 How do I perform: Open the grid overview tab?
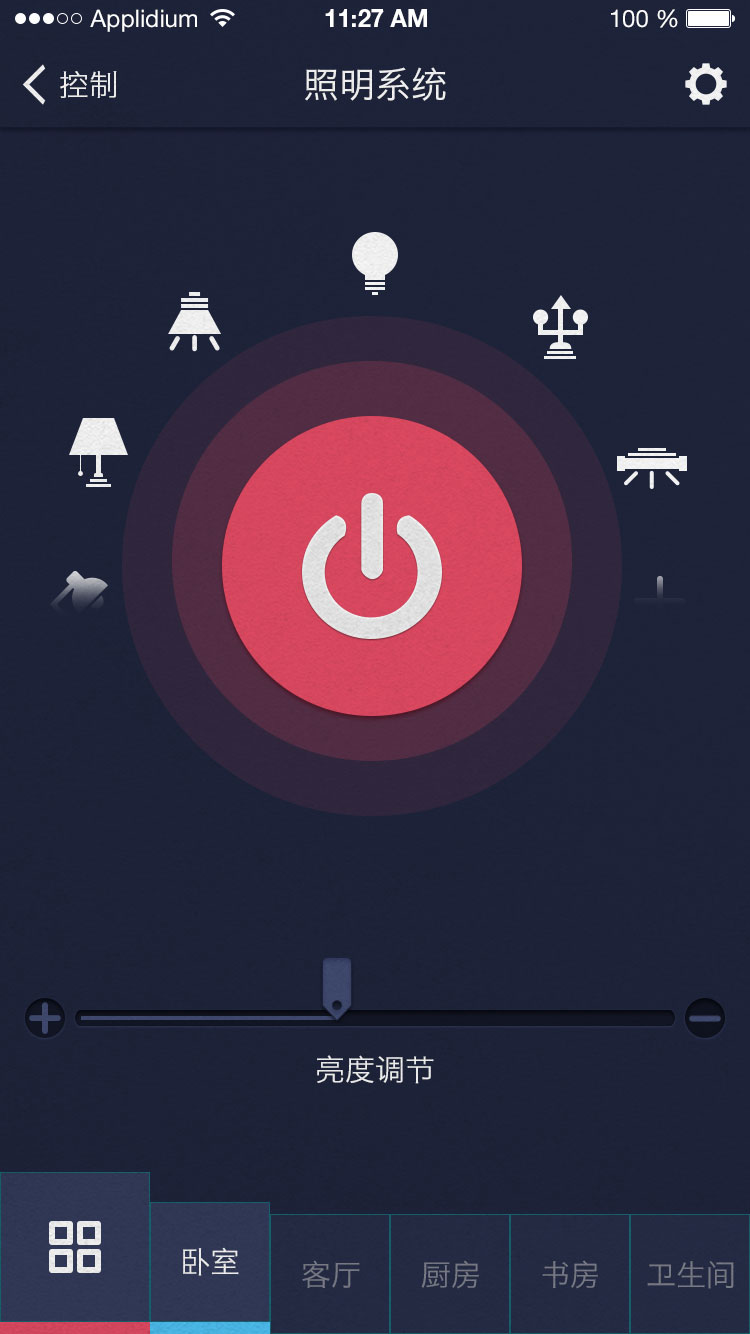pyautogui.click(x=75, y=1252)
